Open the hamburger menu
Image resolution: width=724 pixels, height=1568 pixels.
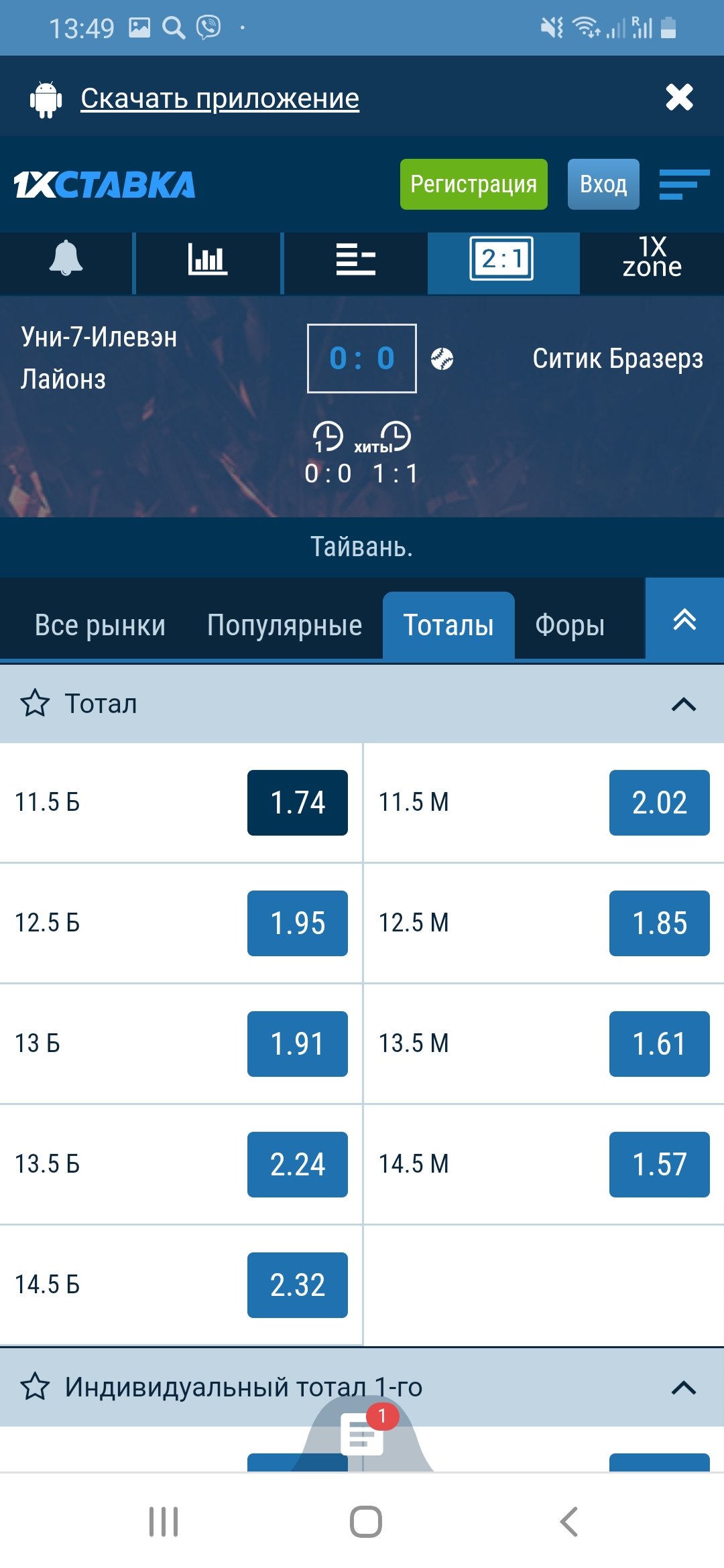(x=684, y=184)
